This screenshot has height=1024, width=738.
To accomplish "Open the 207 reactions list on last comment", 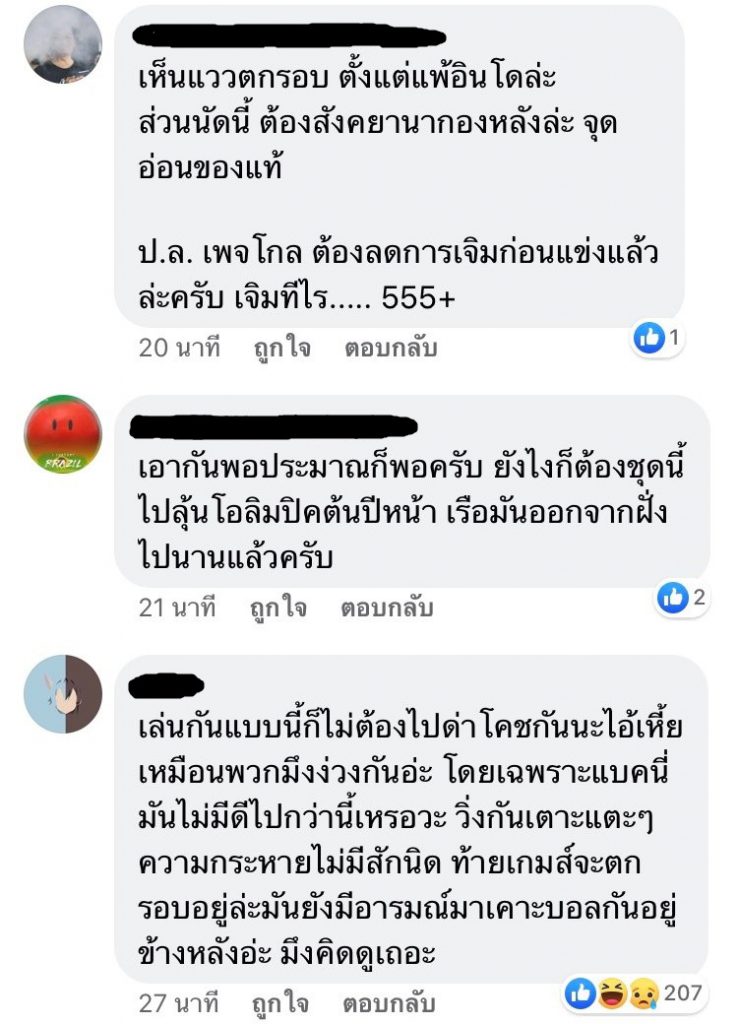I will click(x=635, y=993).
